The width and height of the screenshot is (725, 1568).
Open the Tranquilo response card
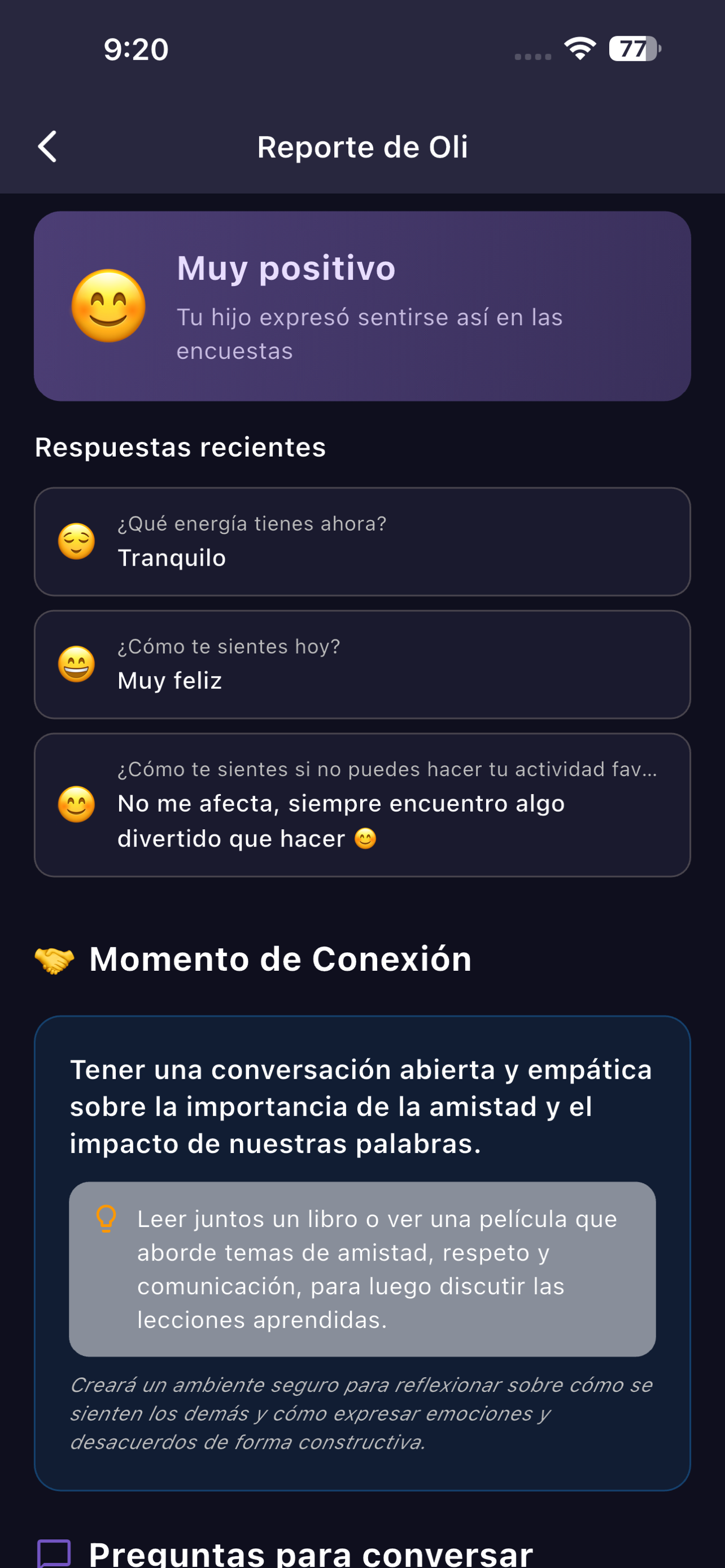click(362, 541)
